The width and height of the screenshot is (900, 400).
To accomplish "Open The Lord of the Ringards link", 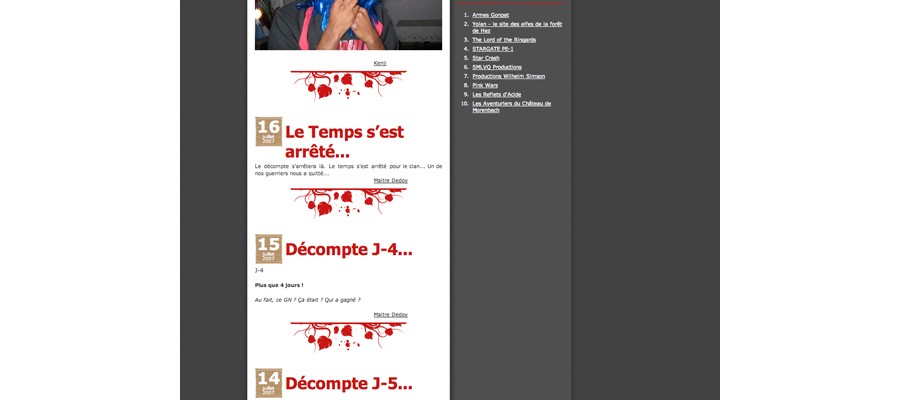I will tap(504, 40).
